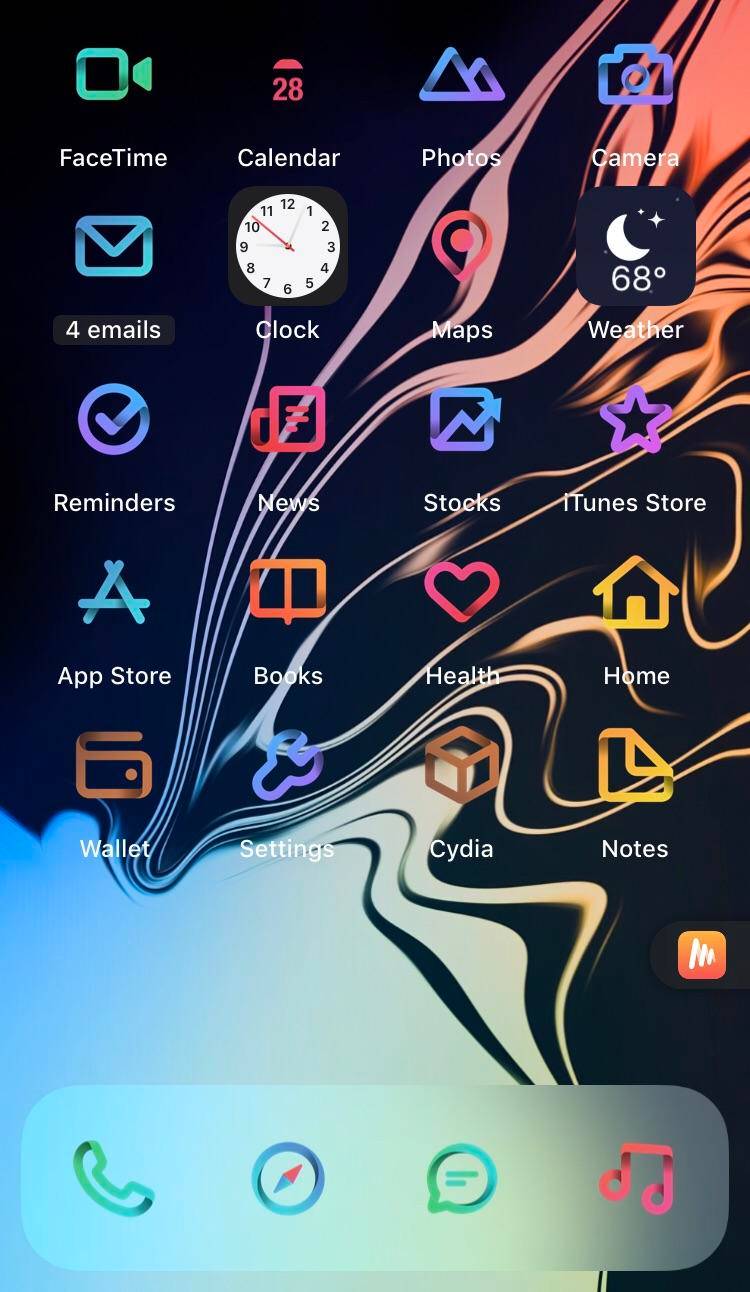750x1292 pixels.
Task: Launch the App Store
Action: point(113,593)
